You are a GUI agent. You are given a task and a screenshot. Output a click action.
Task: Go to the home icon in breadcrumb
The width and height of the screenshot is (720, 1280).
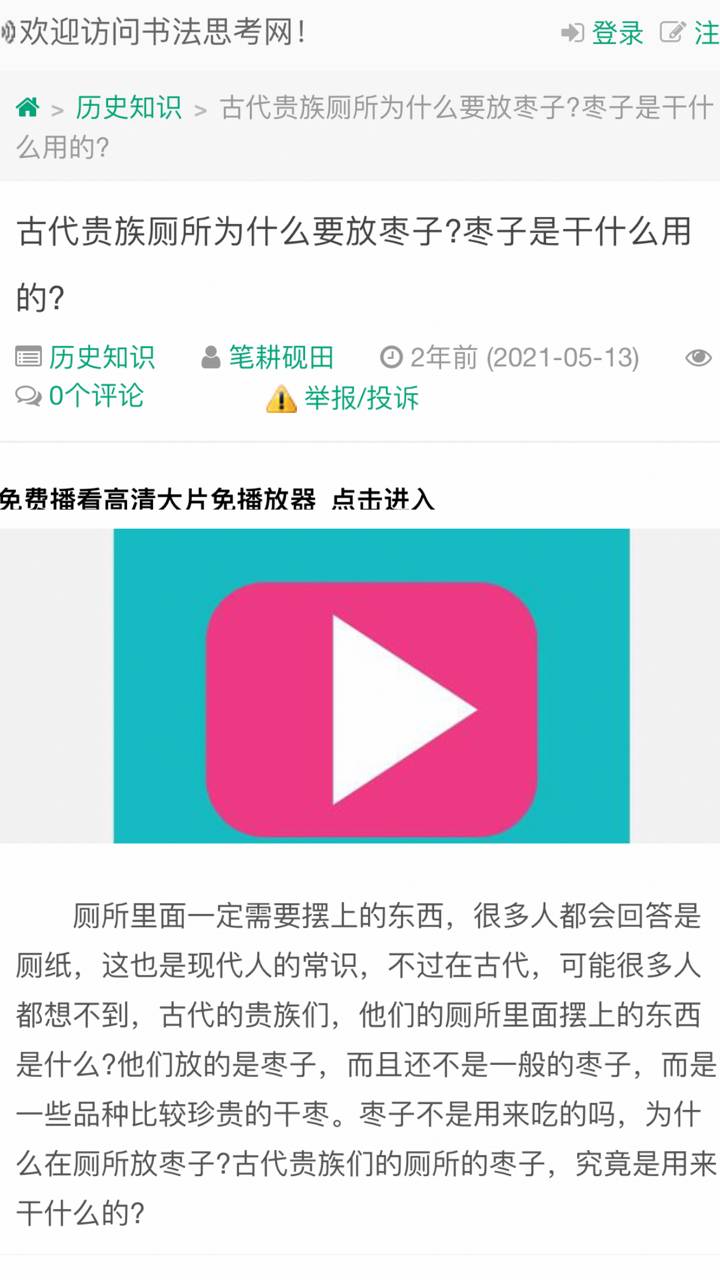(x=28, y=108)
